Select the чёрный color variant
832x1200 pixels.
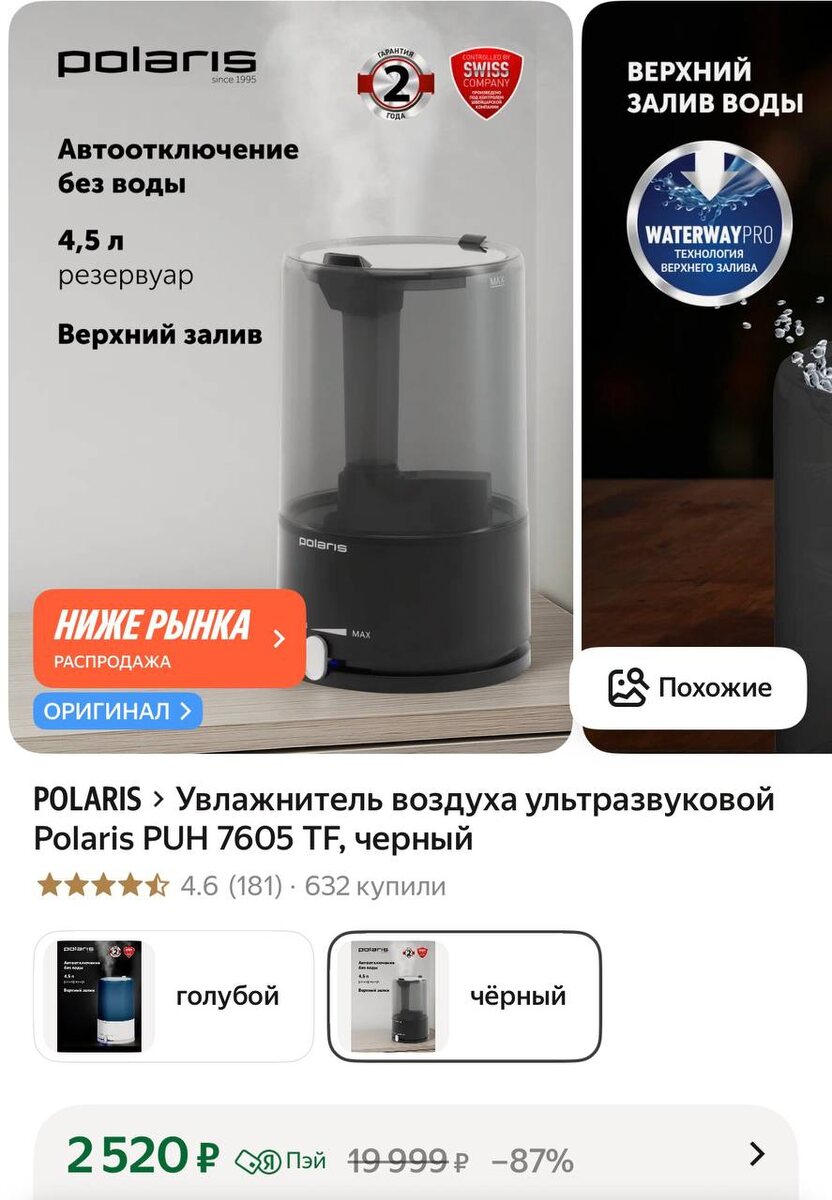464,996
